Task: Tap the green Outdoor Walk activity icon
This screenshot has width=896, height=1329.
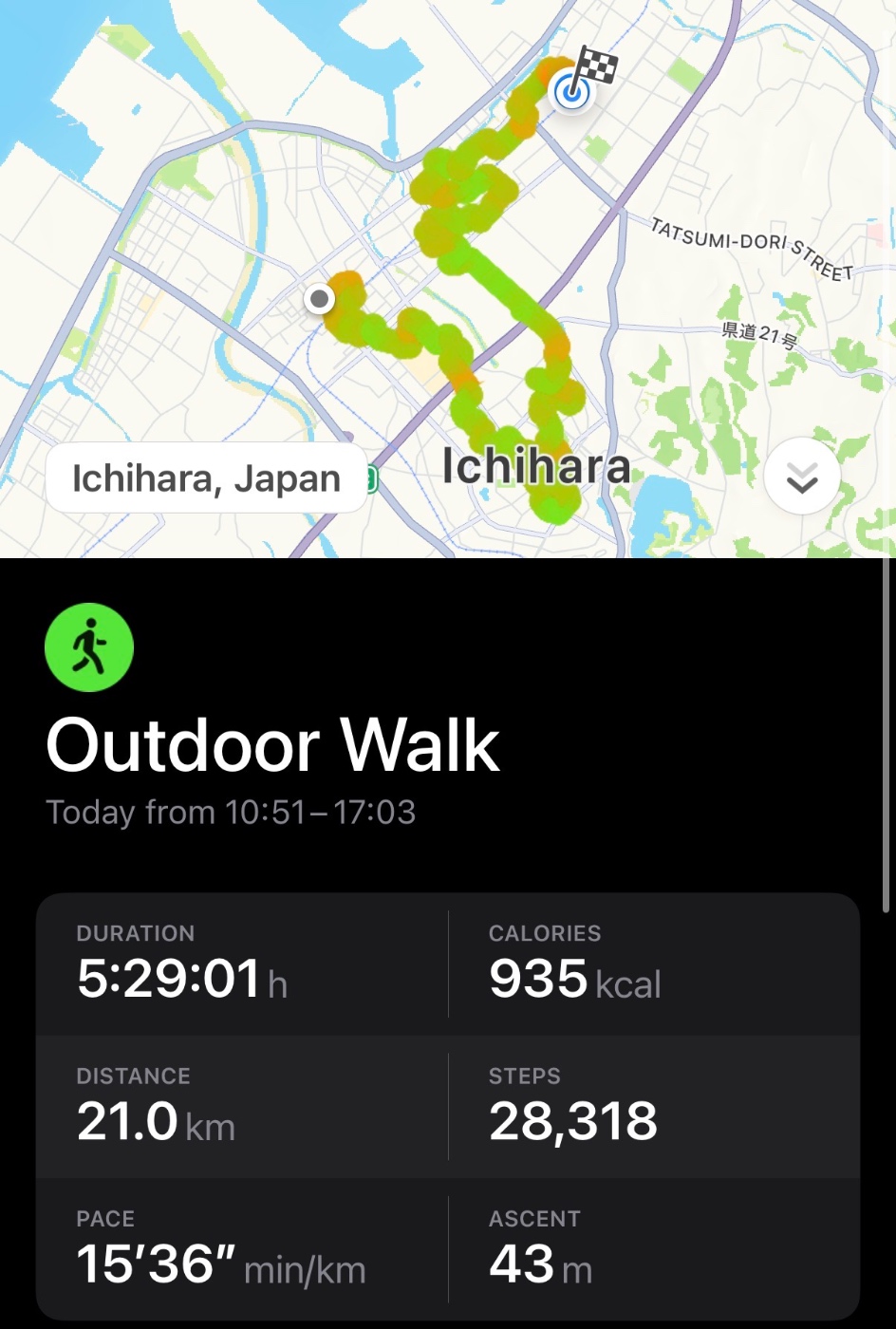Action: coord(89,646)
